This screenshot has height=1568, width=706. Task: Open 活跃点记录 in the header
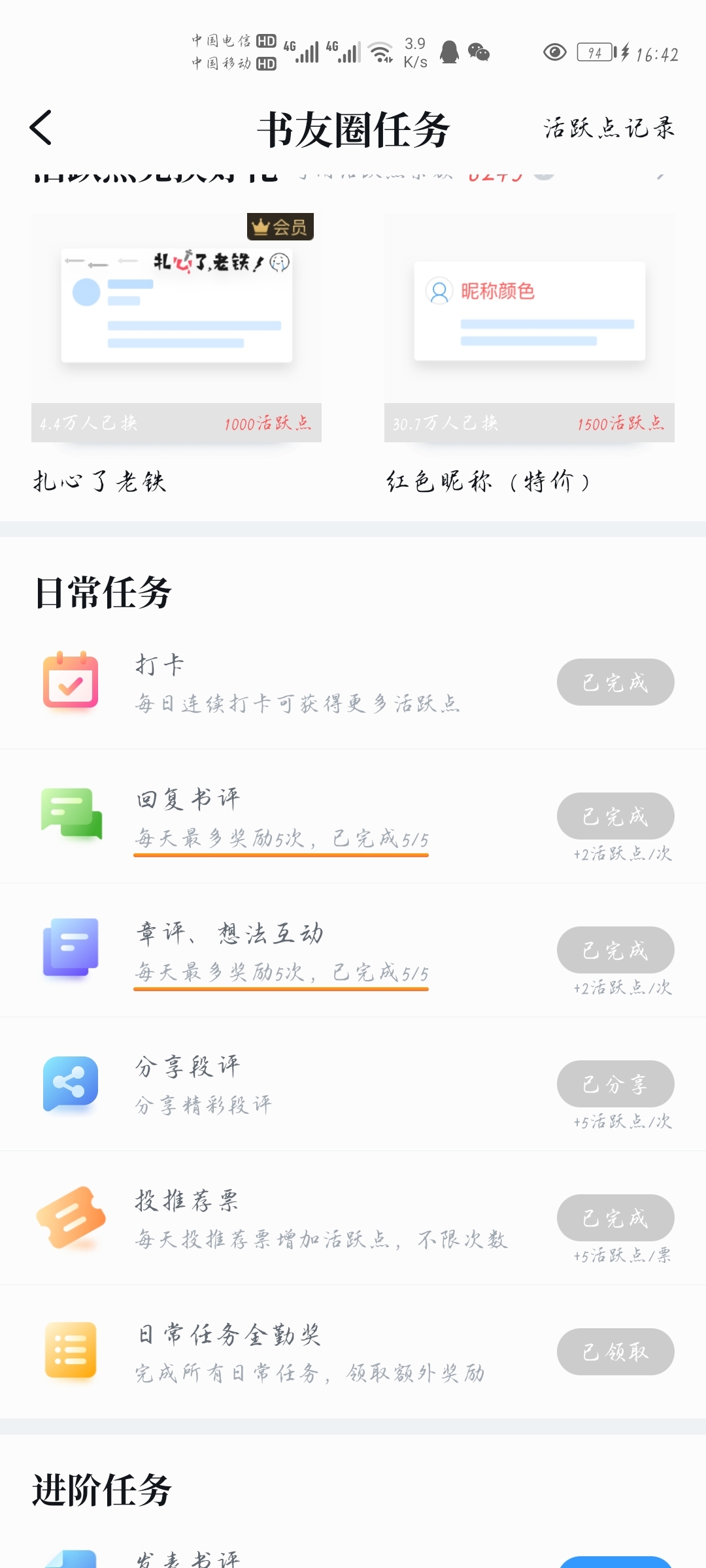point(609,127)
